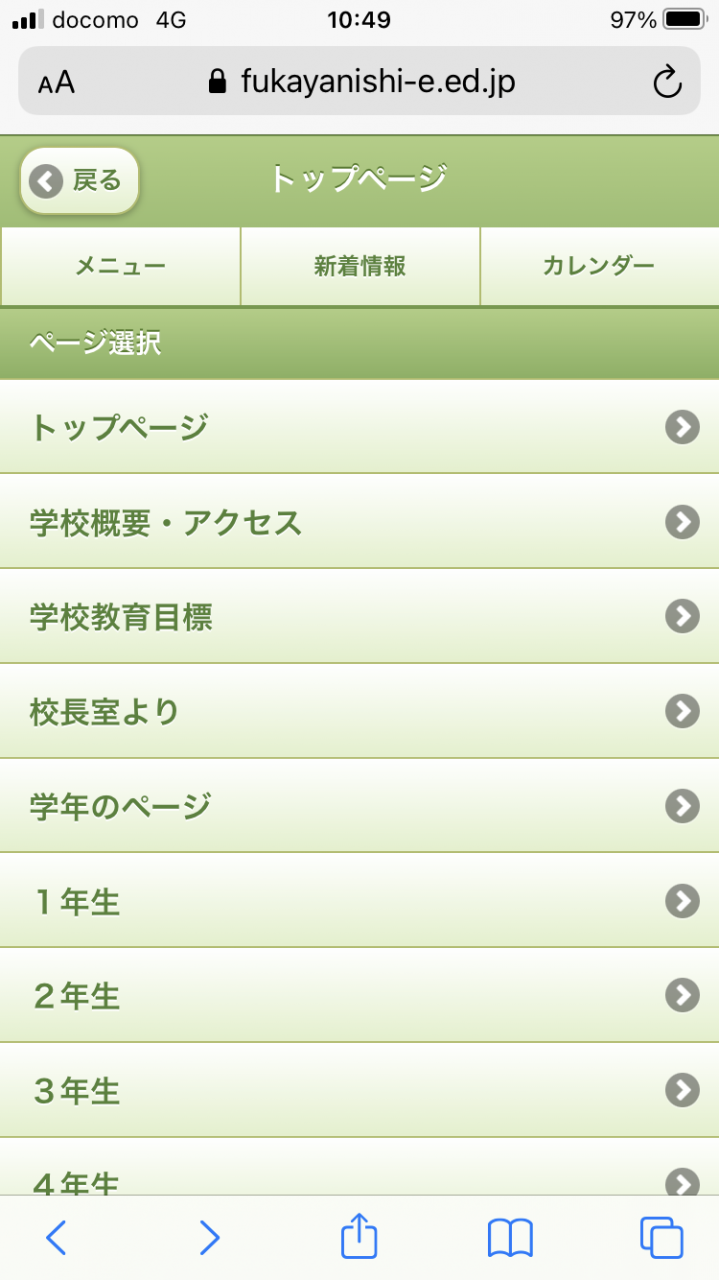Open 学校概要・アクセス page

359,522
